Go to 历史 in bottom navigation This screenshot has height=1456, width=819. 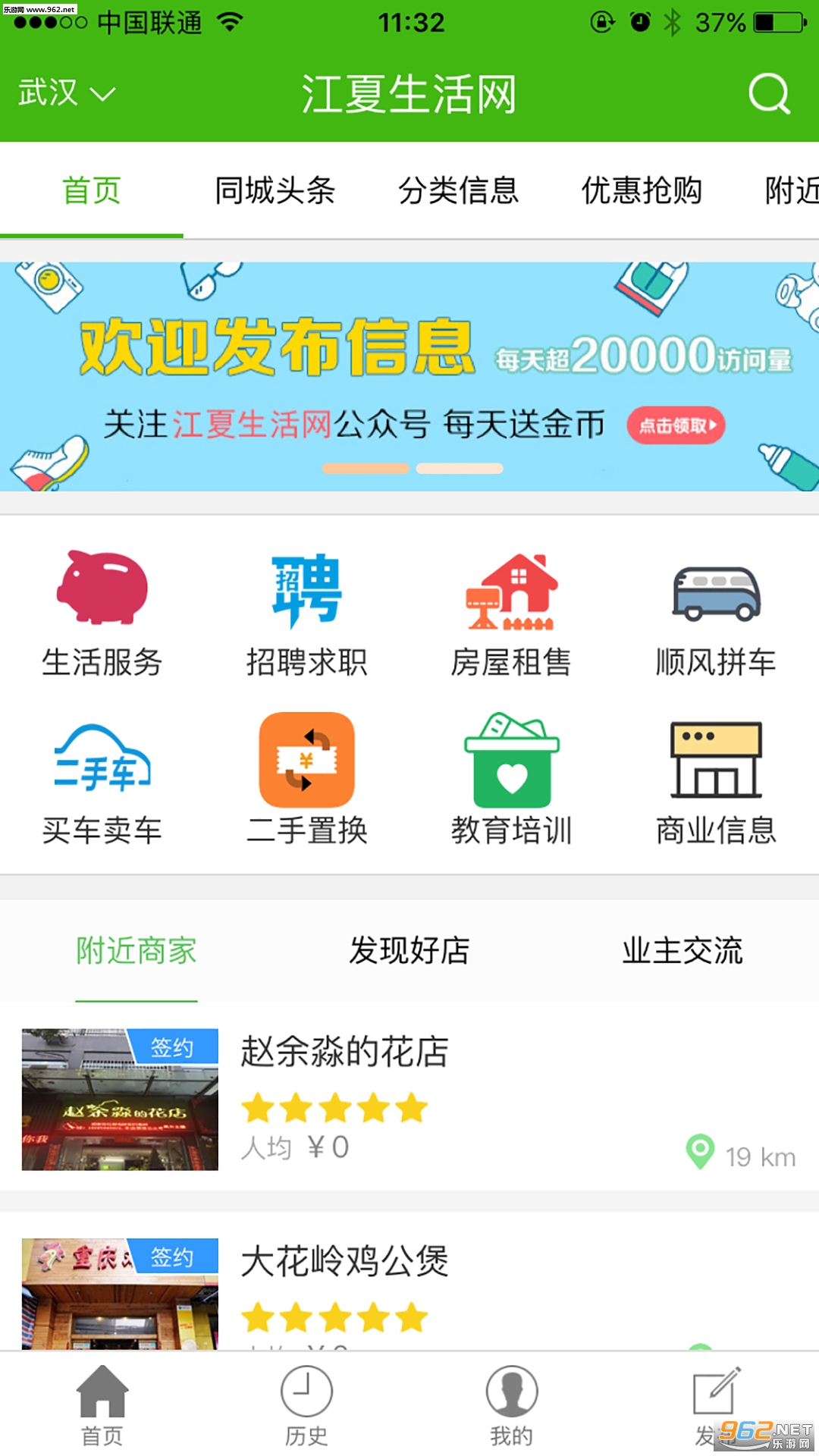tap(306, 1405)
